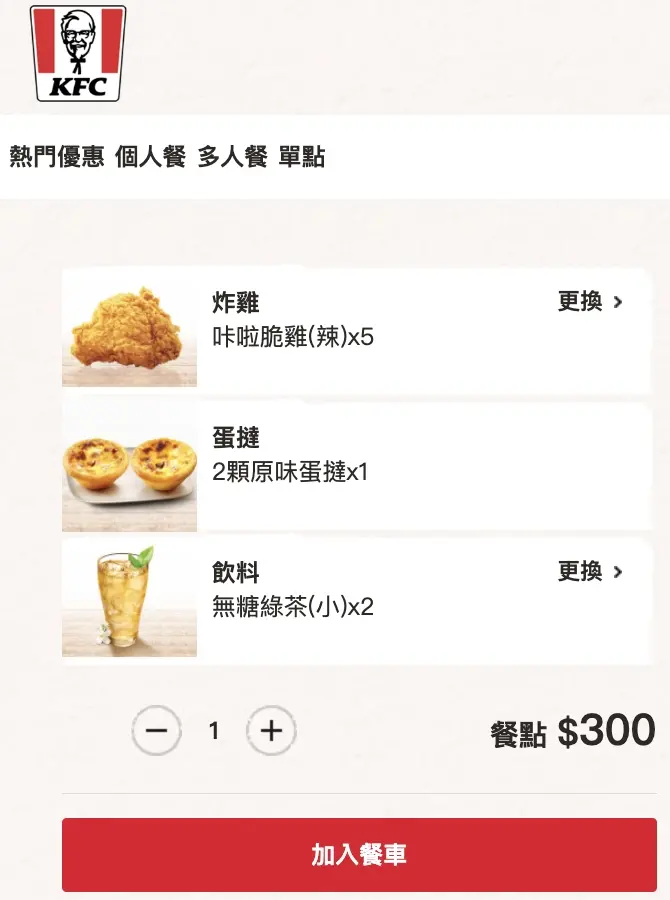This screenshot has height=900, width=670.
Task: Select the 多人餐 tab
Action: tap(232, 157)
